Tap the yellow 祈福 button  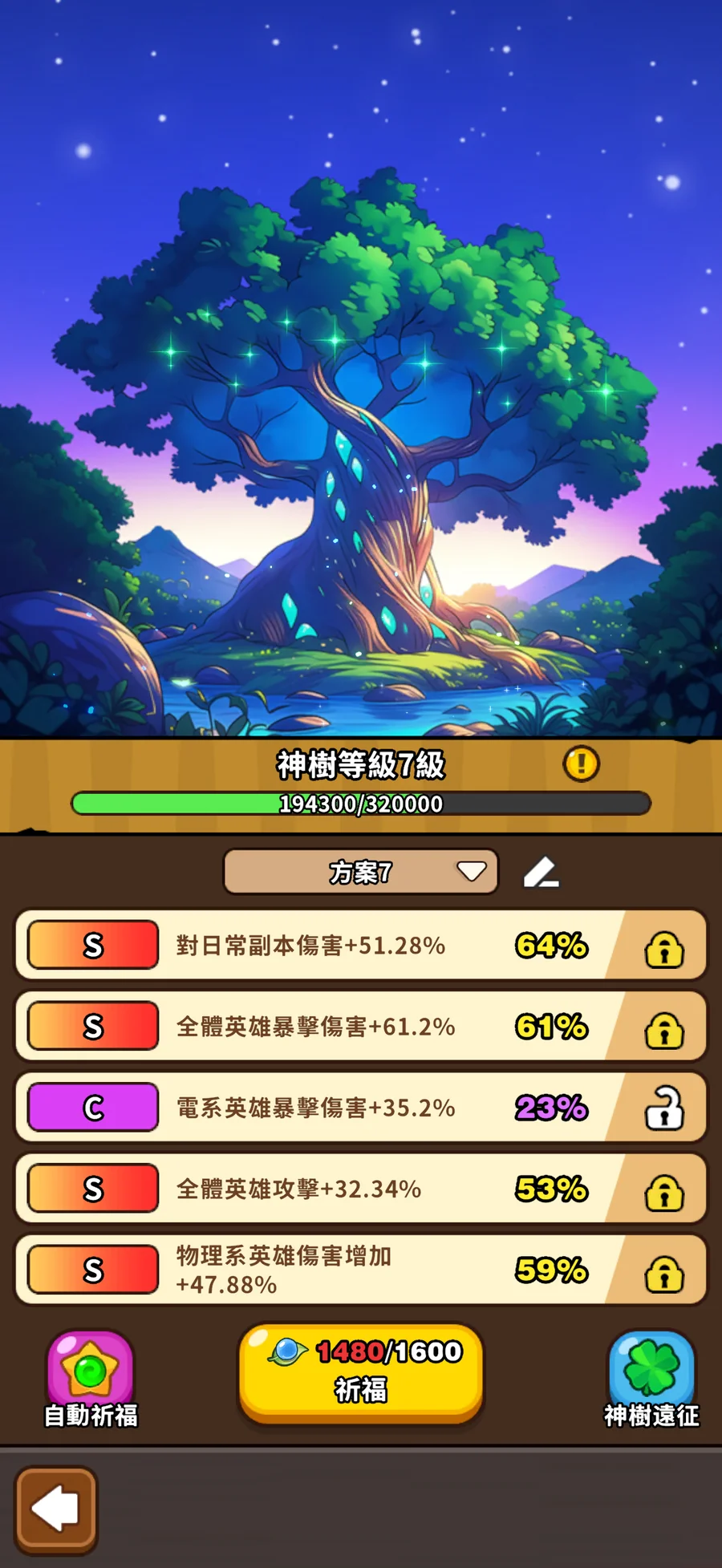tap(361, 1373)
